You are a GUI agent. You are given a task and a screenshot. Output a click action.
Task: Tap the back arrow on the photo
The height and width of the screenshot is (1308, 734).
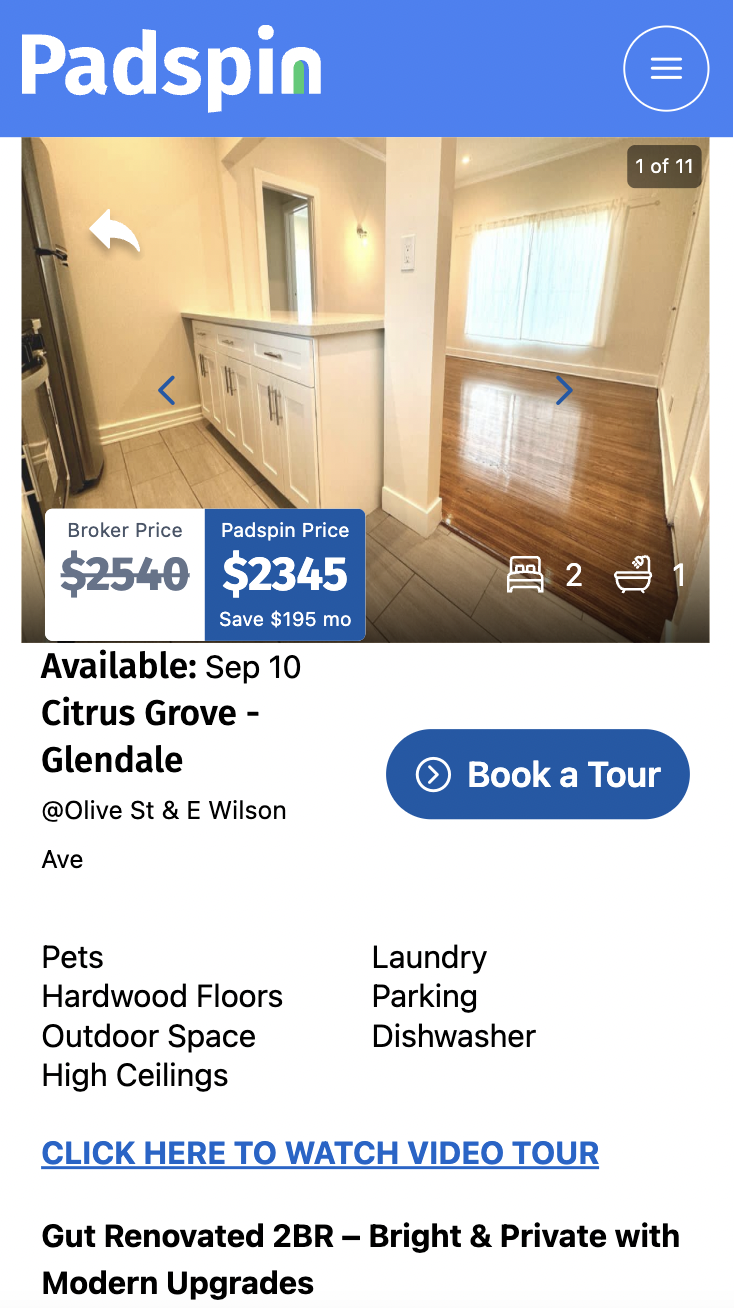(115, 231)
